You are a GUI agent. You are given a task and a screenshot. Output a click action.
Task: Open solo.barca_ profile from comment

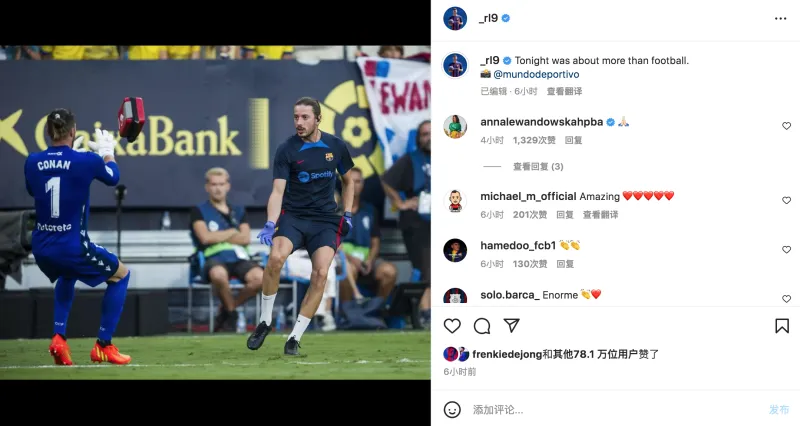pyautogui.click(x=510, y=294)
